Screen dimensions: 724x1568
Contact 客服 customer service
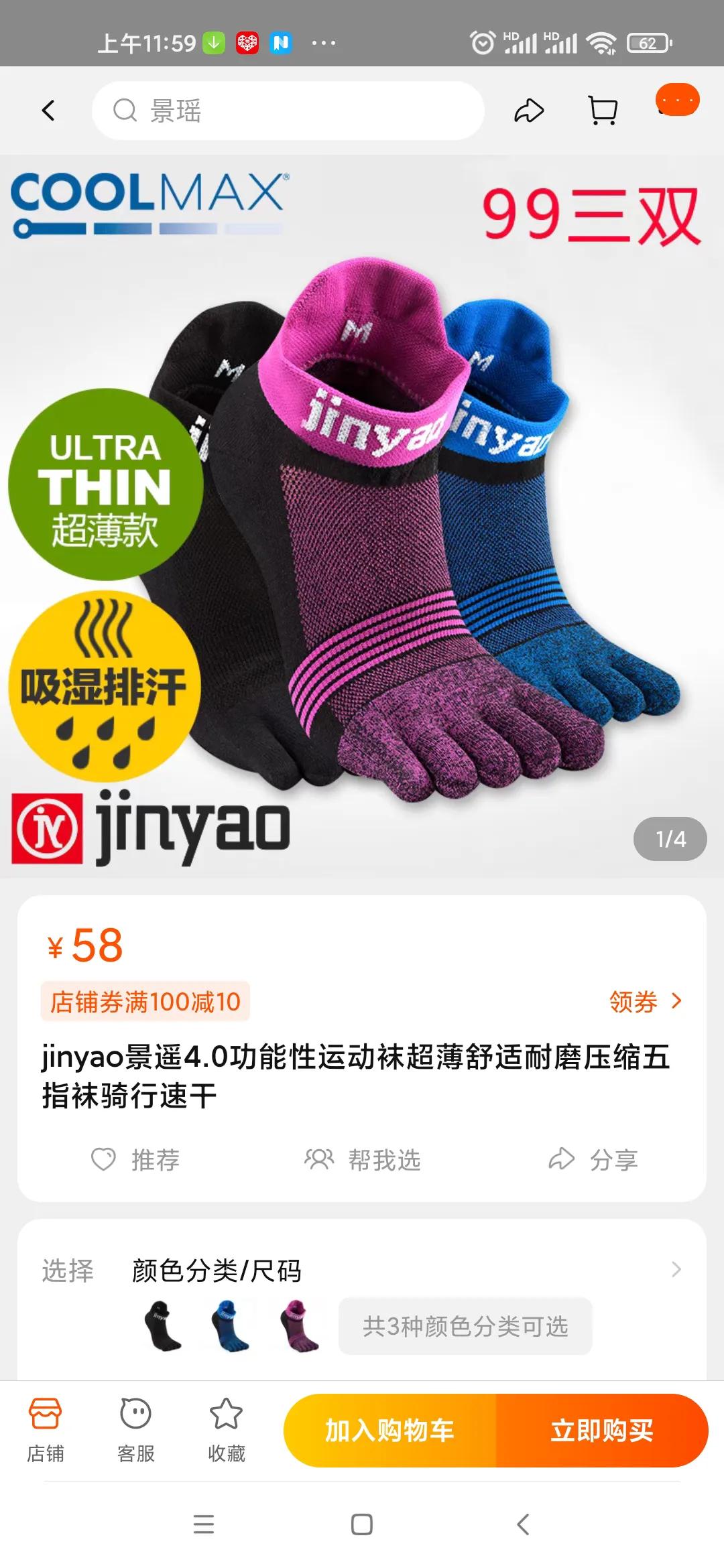pos(136,1430)
